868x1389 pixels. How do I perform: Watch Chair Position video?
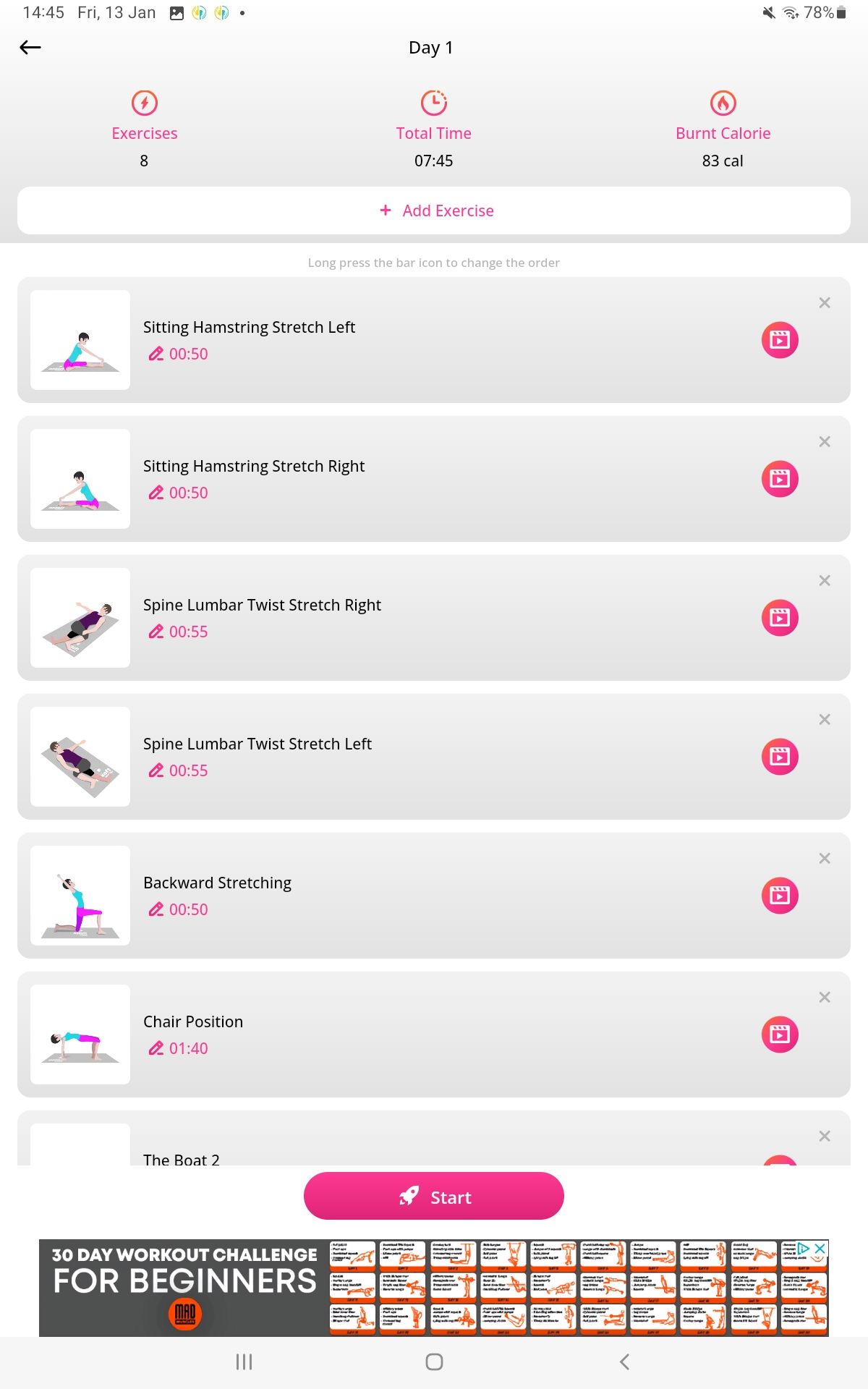point(780,1035)
